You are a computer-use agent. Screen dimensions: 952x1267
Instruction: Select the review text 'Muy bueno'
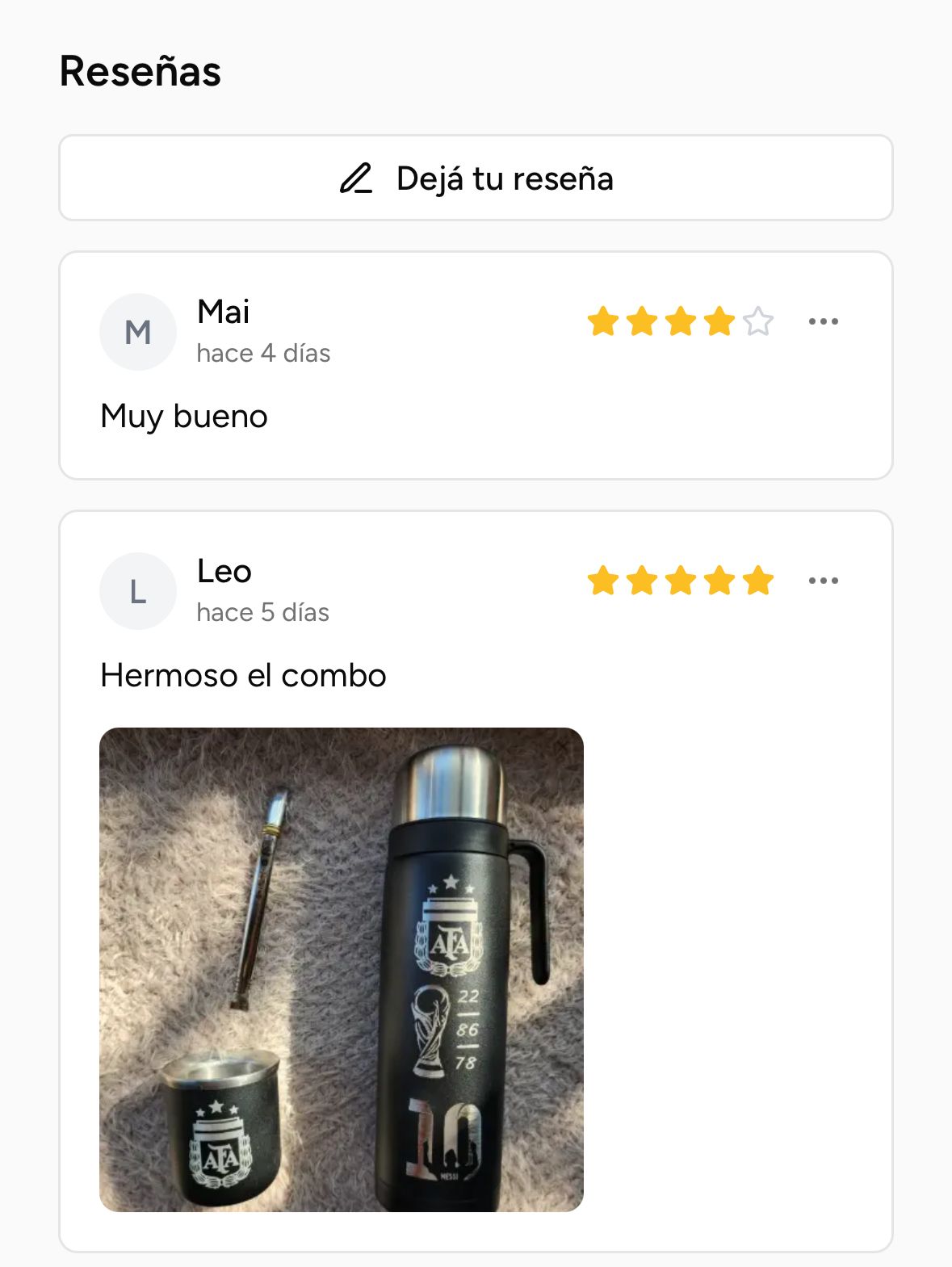coord(184,417)
